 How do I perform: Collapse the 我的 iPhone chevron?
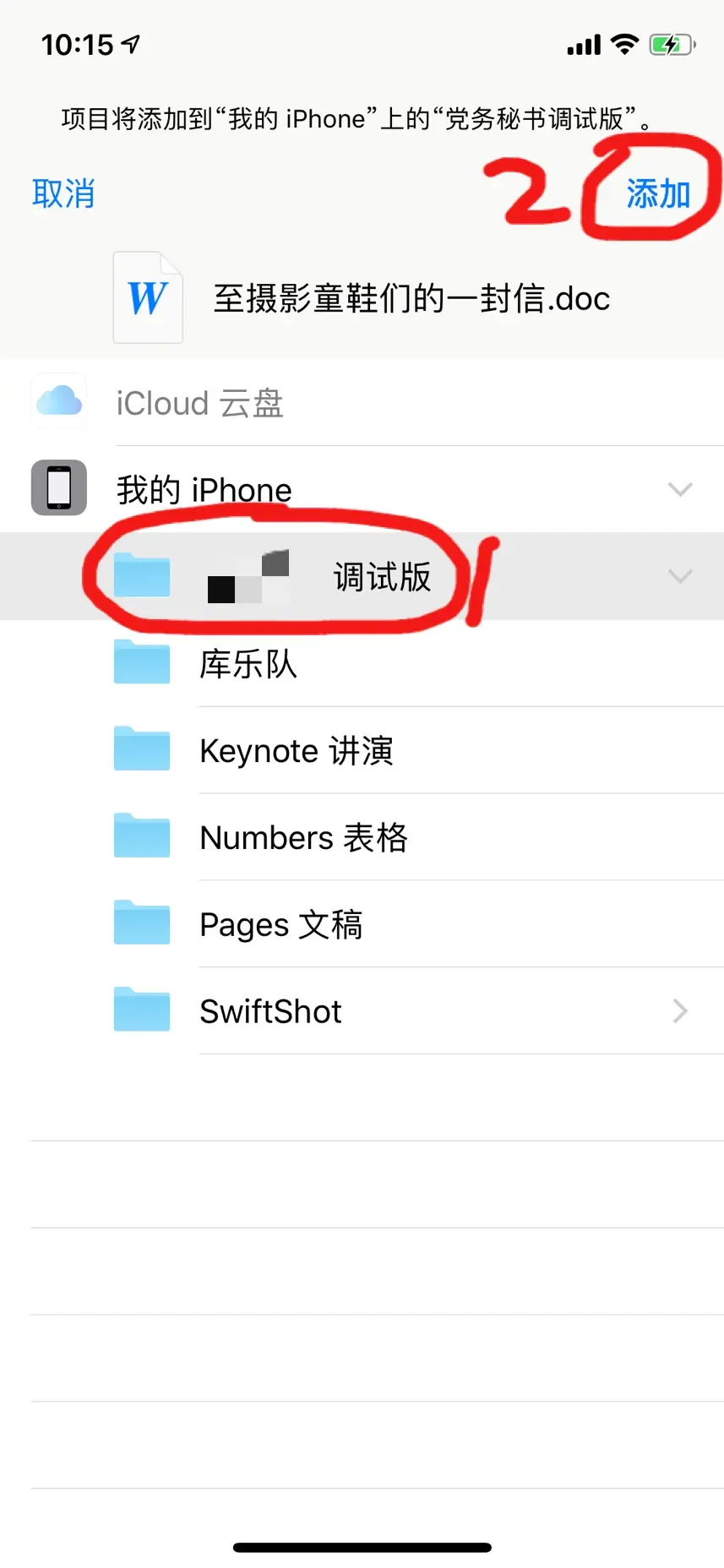point(679,489)
